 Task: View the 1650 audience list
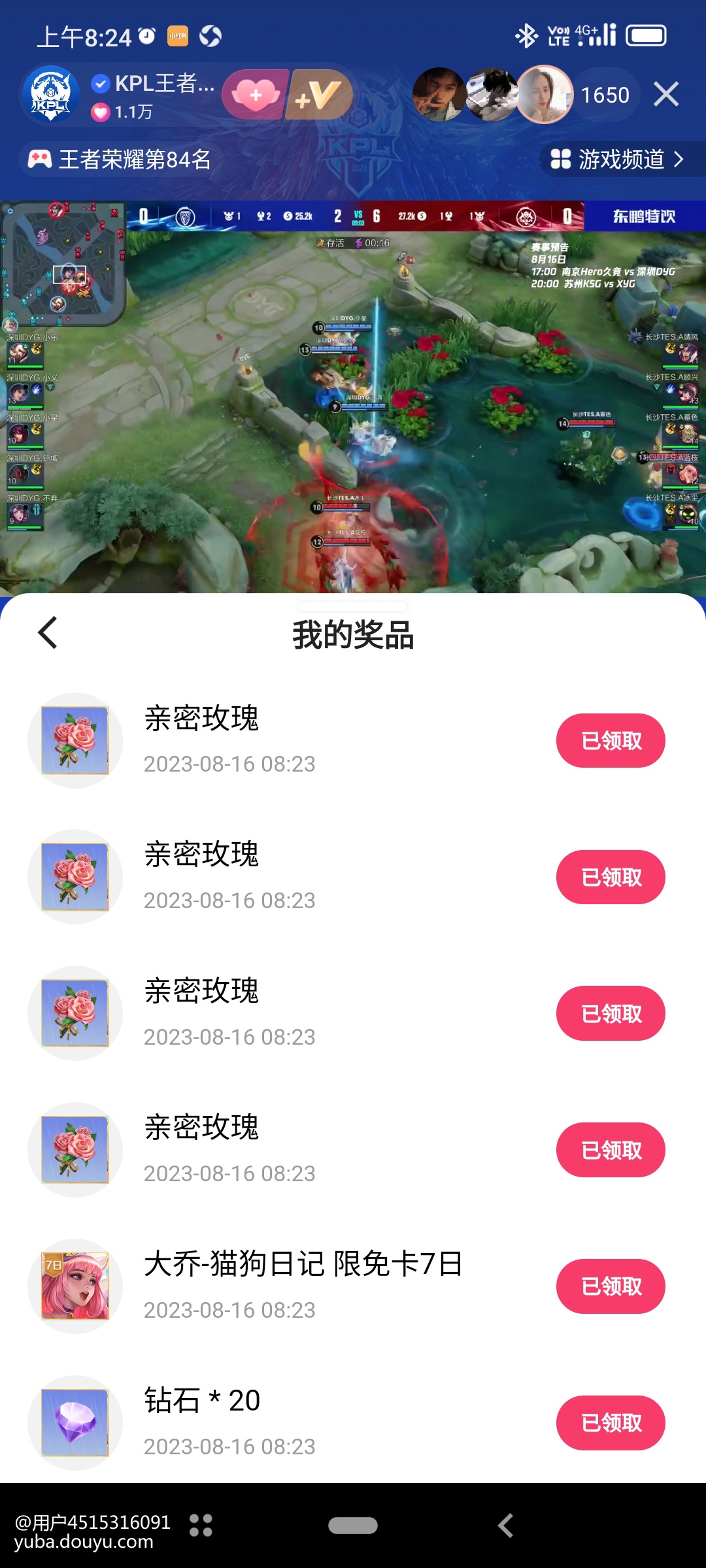[605, 95]
